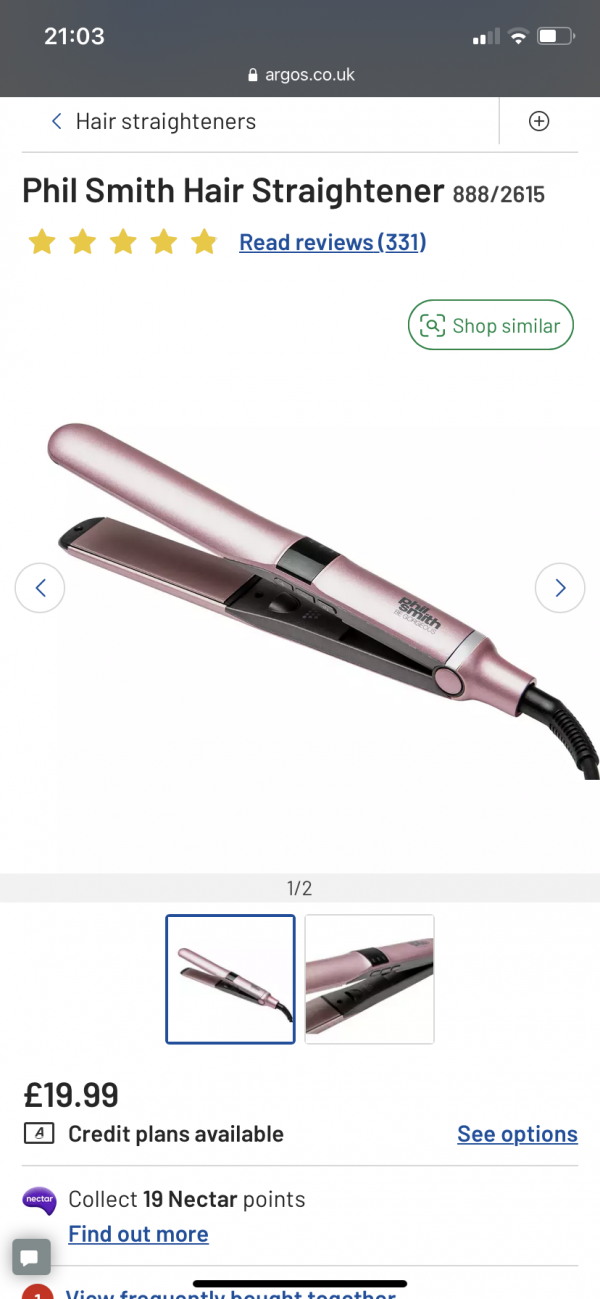Image resolution: width=600 pixels, height=1299 pixels.
Task: View frequently bought together
Action: [230, 1292]
